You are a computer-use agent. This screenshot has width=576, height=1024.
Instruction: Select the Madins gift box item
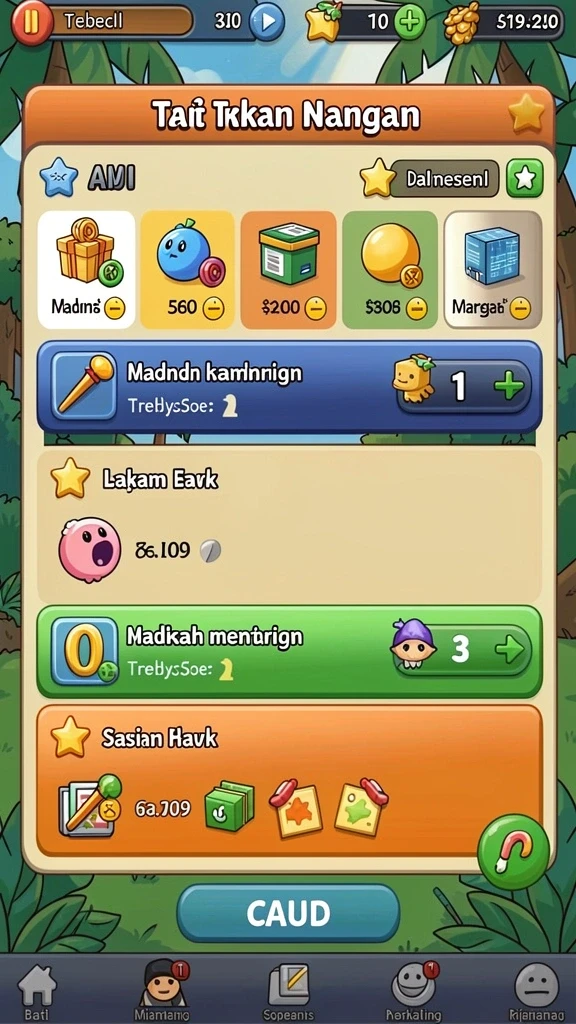(86, 269)
